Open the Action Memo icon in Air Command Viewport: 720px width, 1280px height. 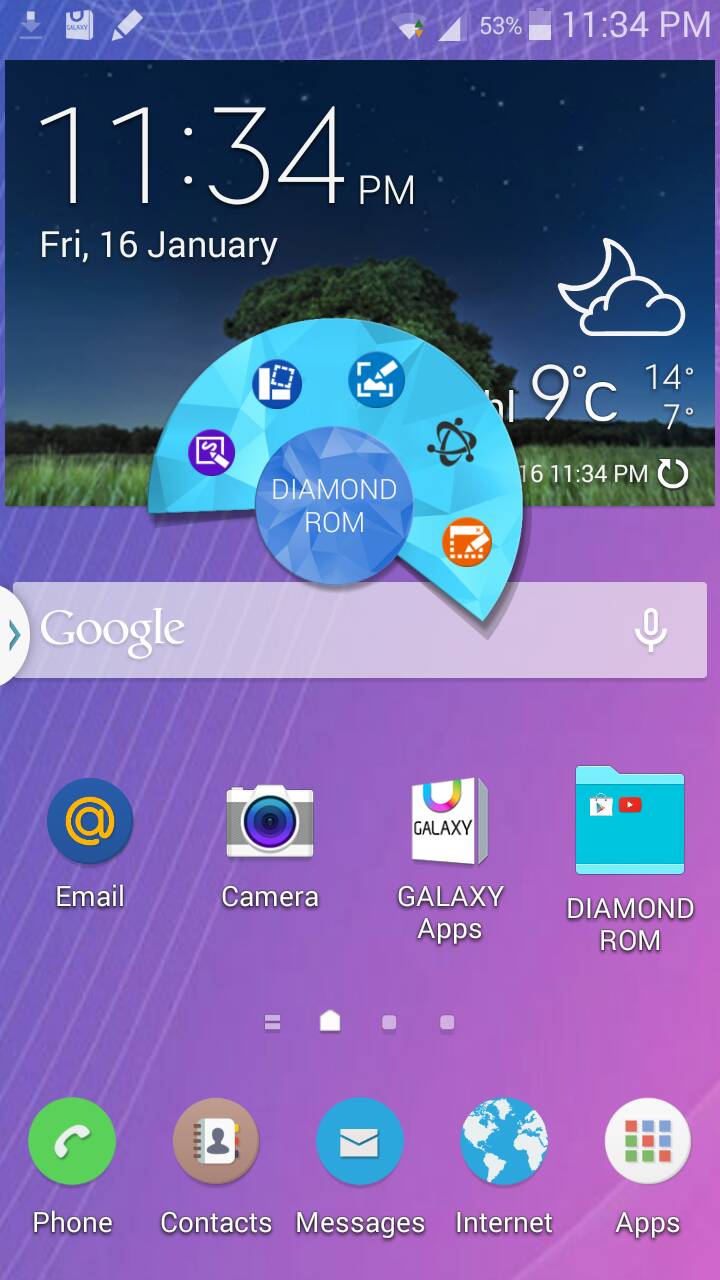click(x=211, y=452)
